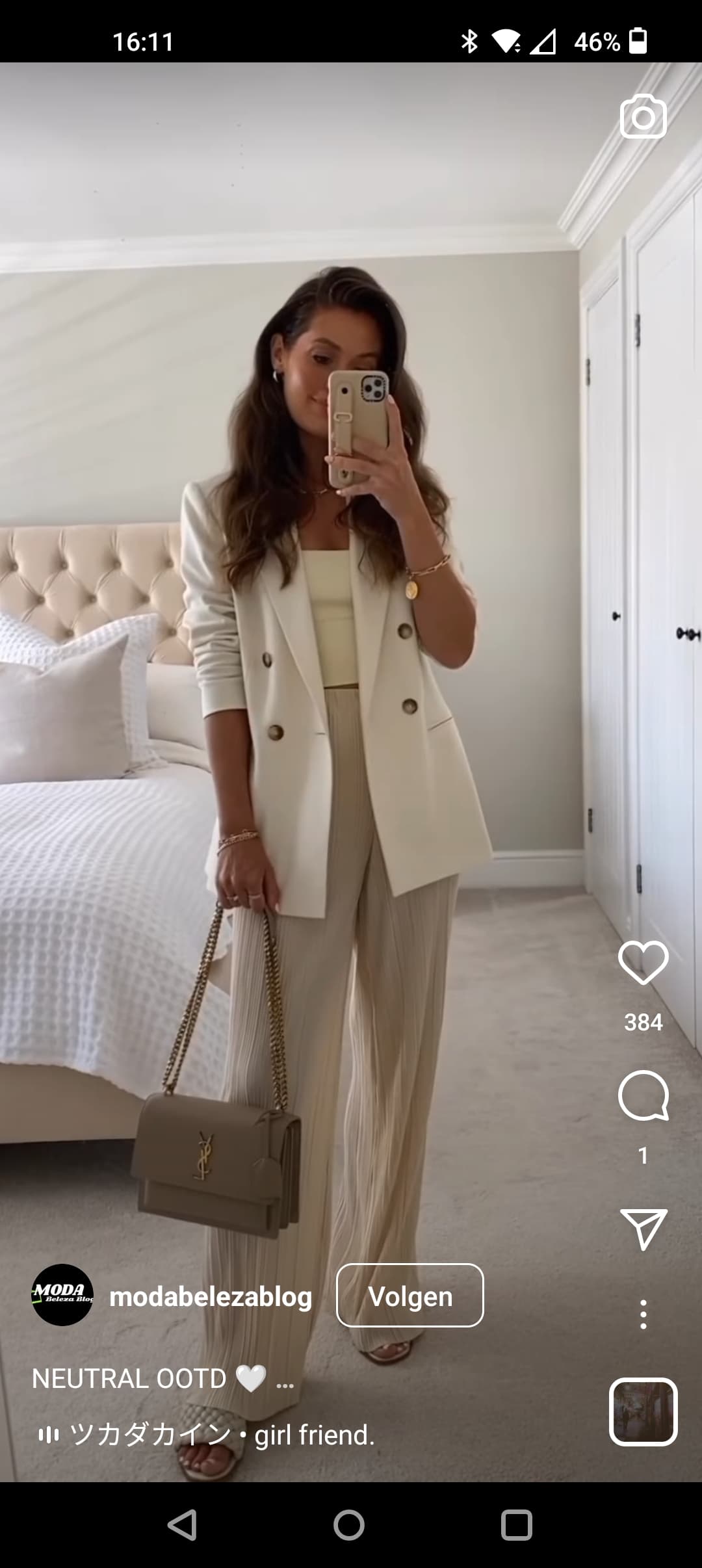Open the comments on this reel
702x1568 pixels.
tap(643, 1095)
